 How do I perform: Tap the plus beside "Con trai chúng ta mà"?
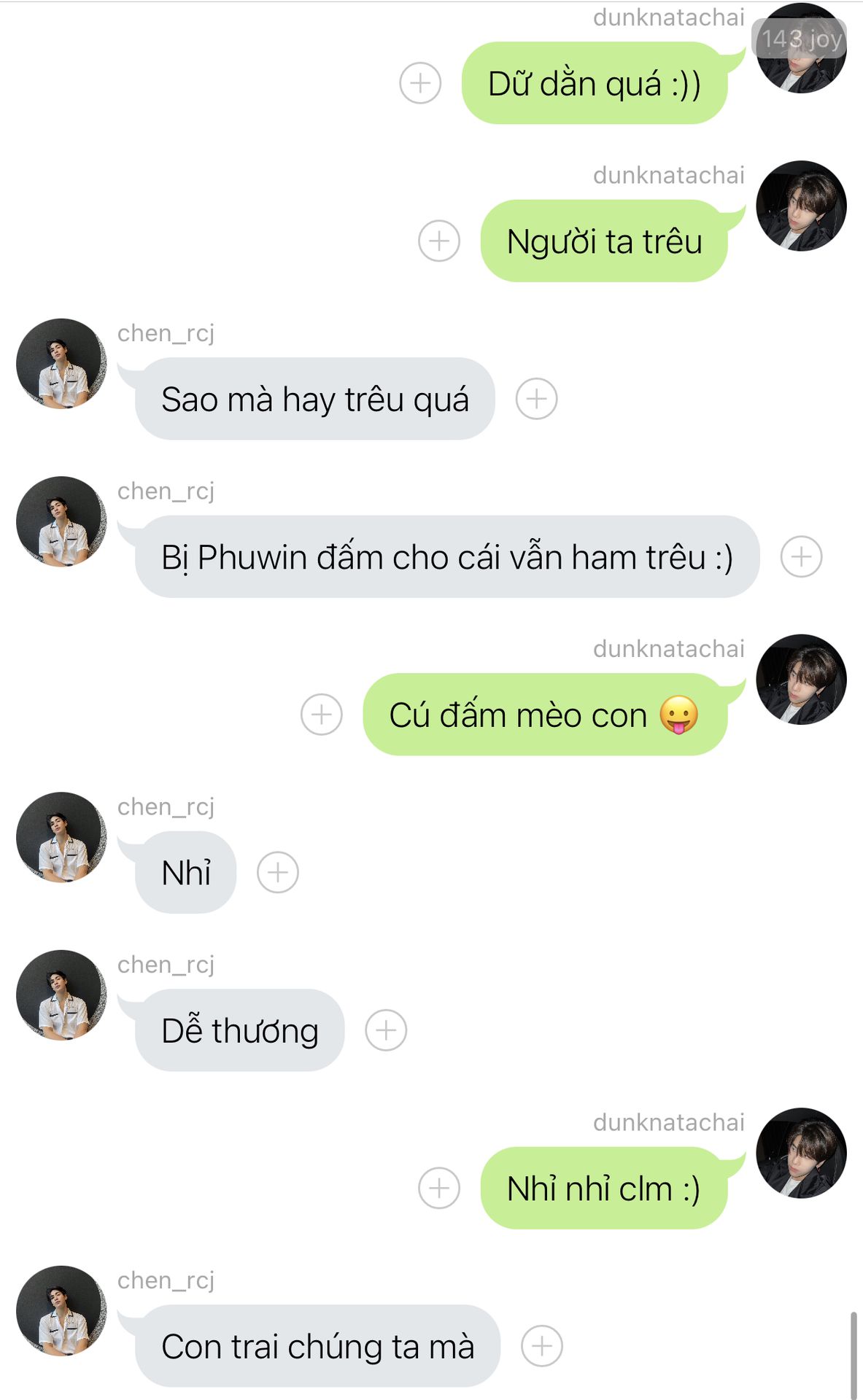(x=542, y=1346)
